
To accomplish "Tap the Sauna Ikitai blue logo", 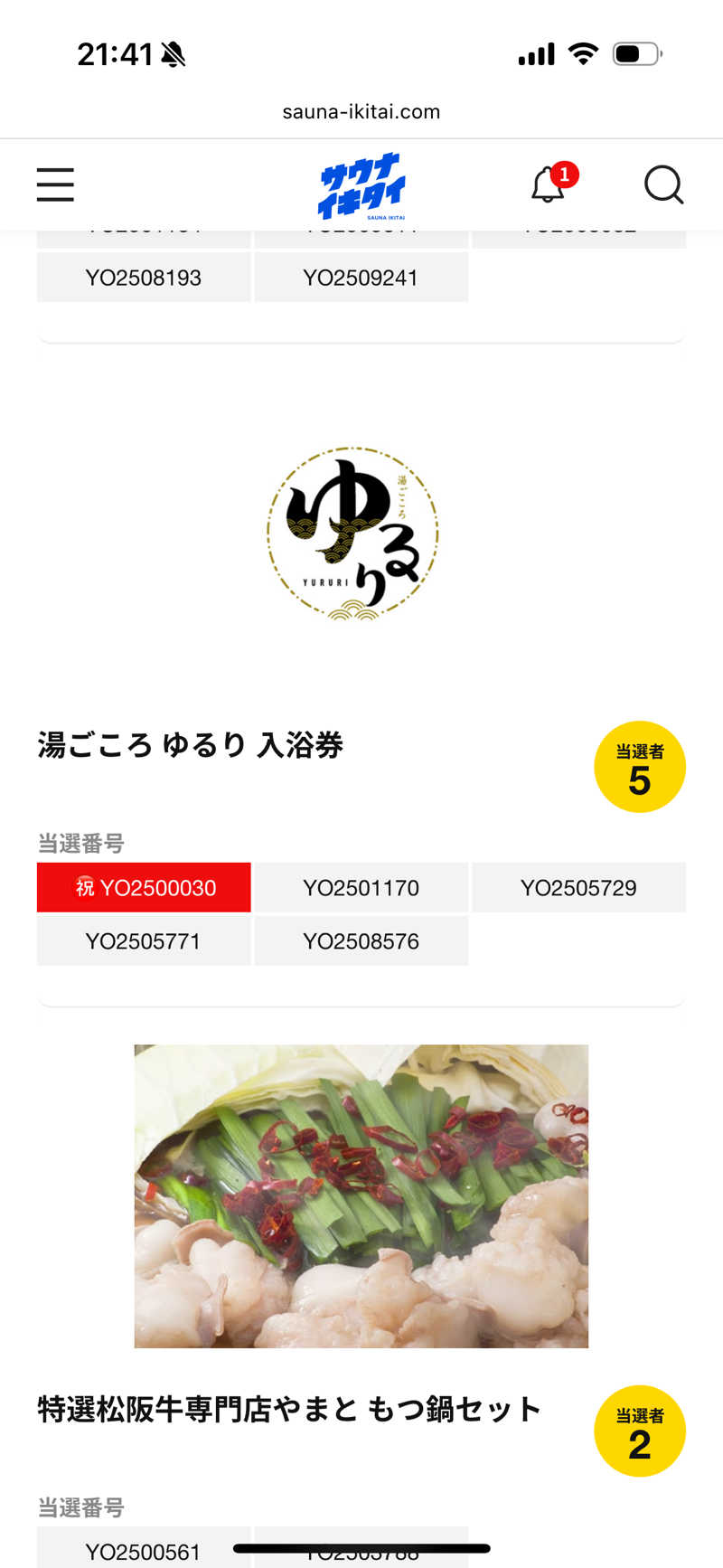I will tap(361, 184).
